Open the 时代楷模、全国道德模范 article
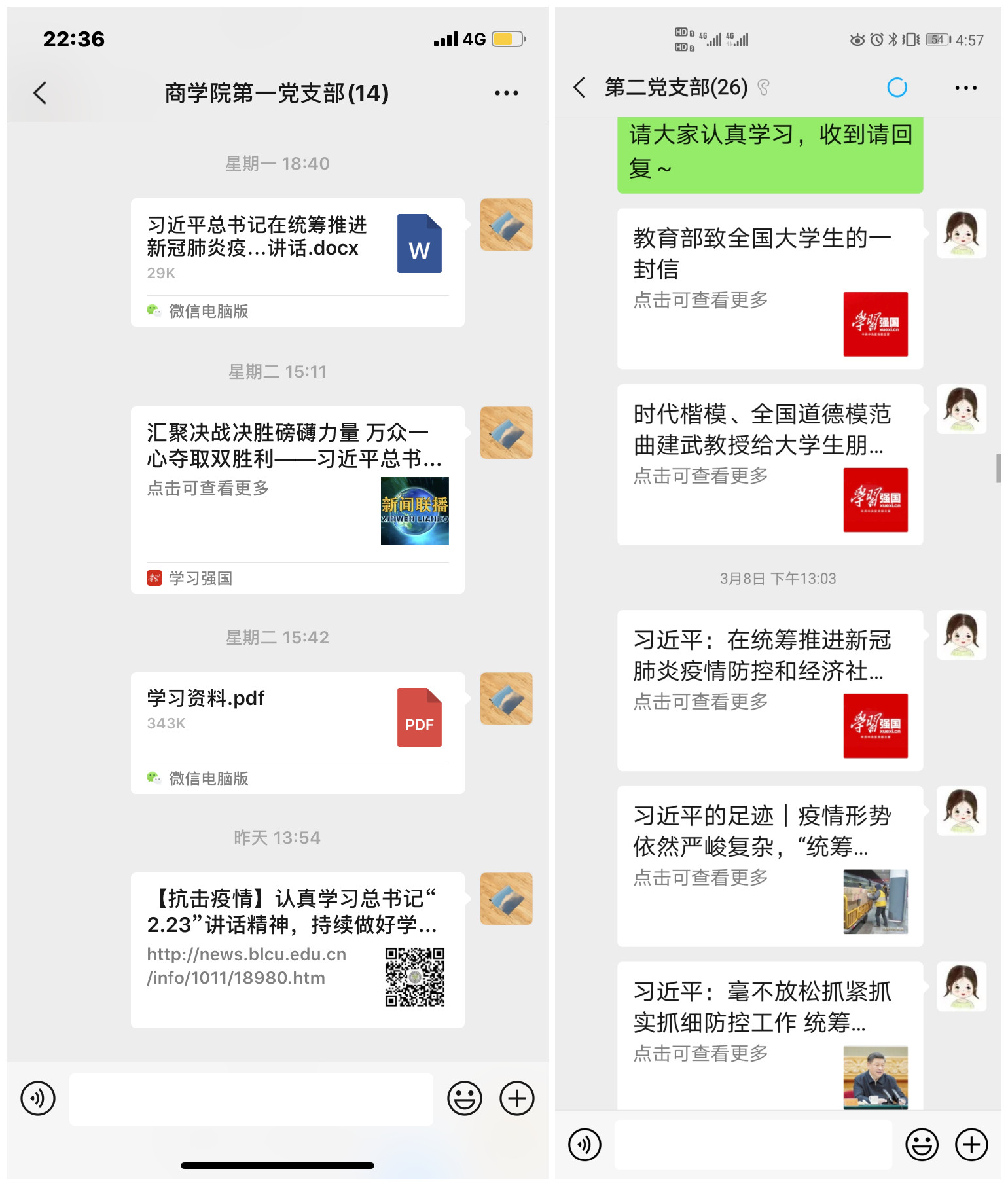Viewport: 1008px width, 1186px height. [x=770, y=464]
